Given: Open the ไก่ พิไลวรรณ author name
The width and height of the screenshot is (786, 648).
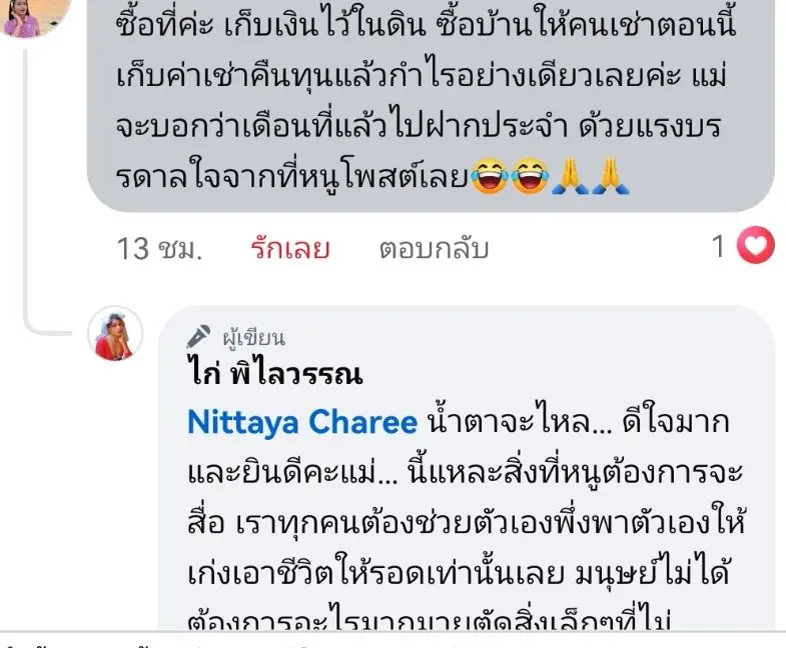Looking at the screenshot, I should click(274, 375).
